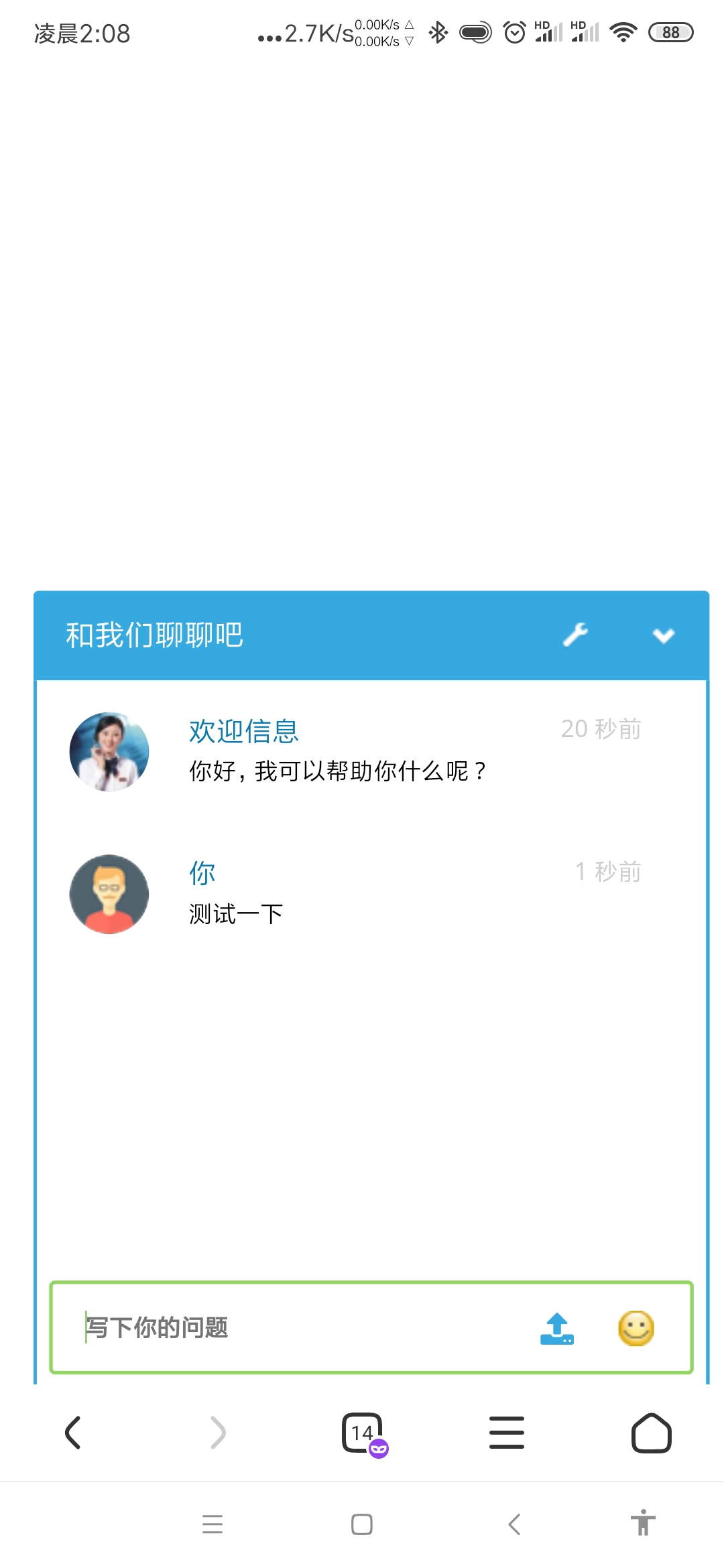
Task: Open the emoji smiley picker
Action: pos(636,1328)
